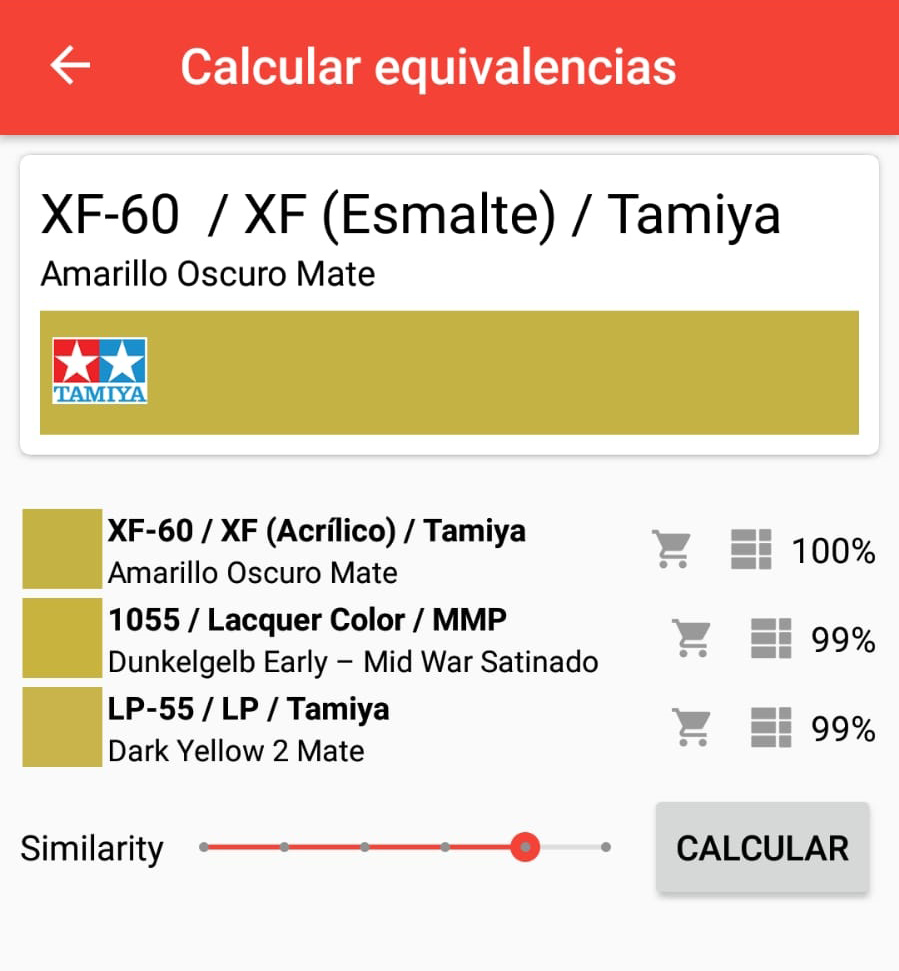Screen dimensions: 899x971
Task: Tap the grid icon for 1055 MMP
Action: (771, 638)
